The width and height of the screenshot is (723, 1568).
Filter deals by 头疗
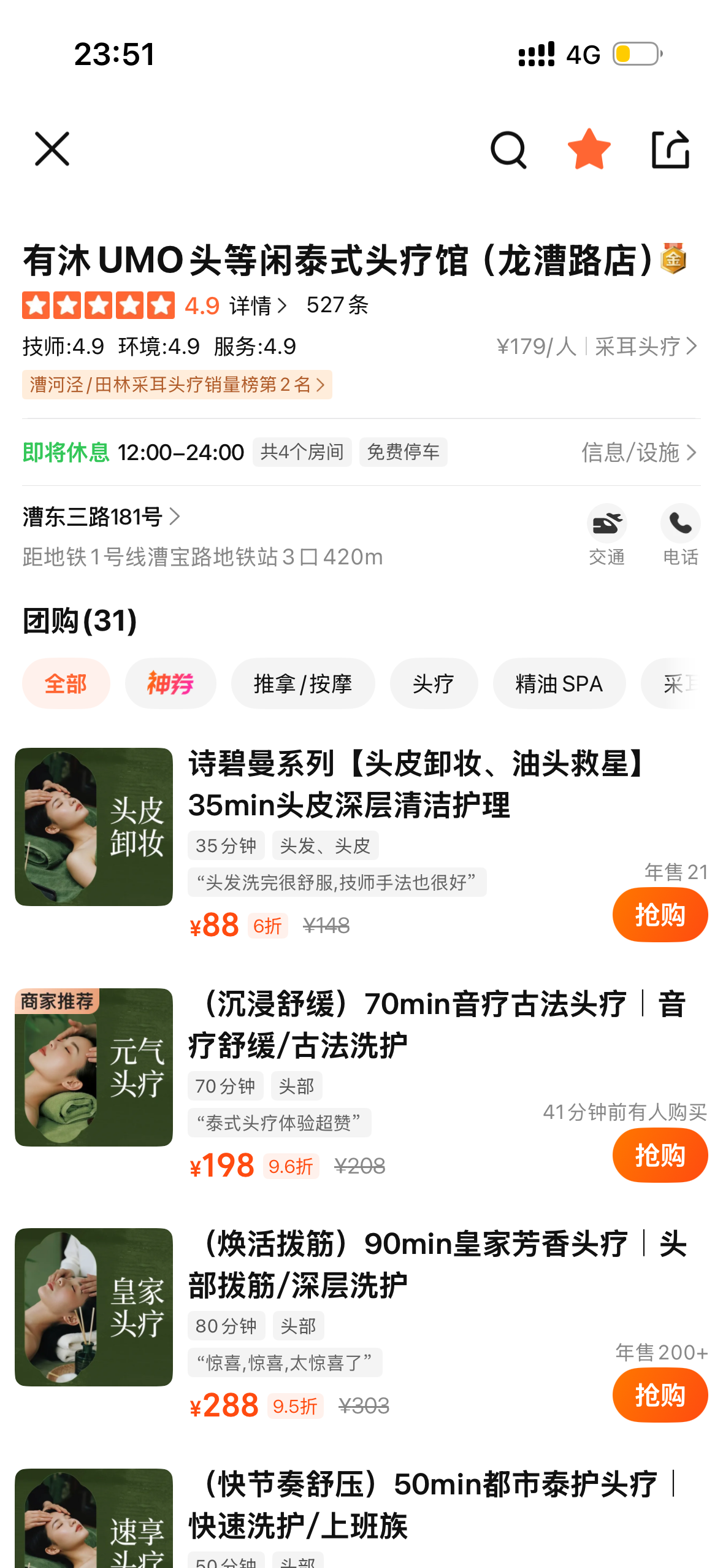[x=434, y=683]
